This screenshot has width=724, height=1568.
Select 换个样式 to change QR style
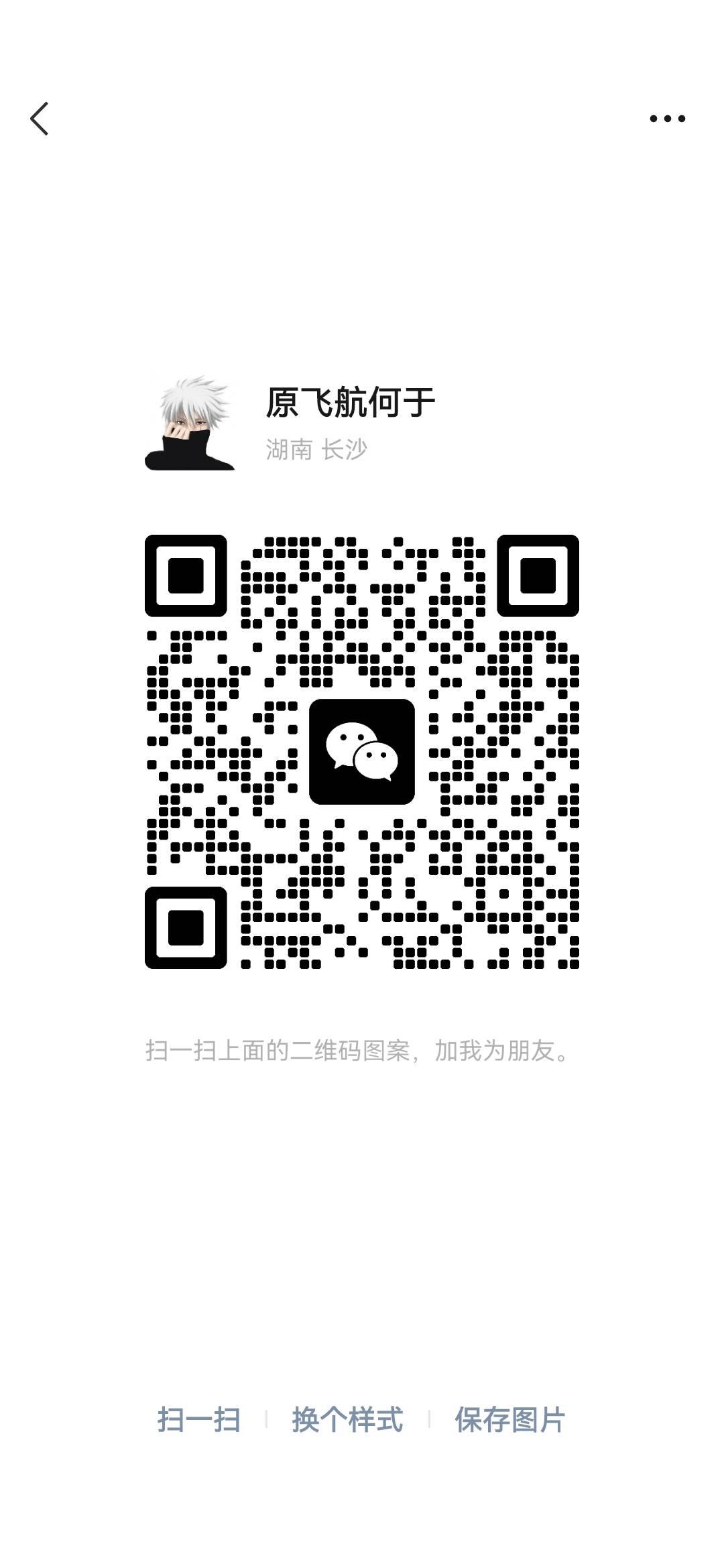(347, 1420)
